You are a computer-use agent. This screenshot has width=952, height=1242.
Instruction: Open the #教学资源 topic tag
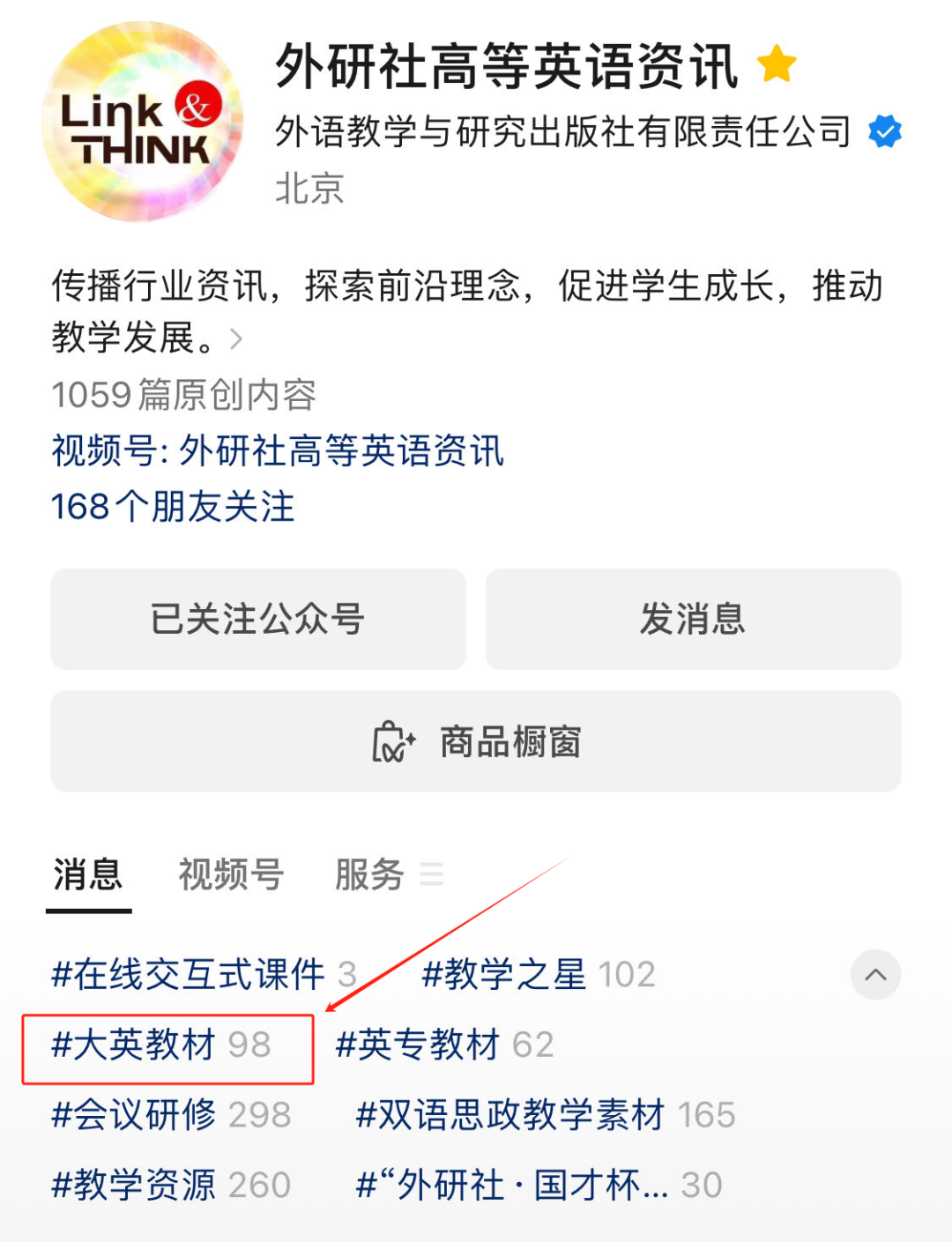coord(171,1186)
